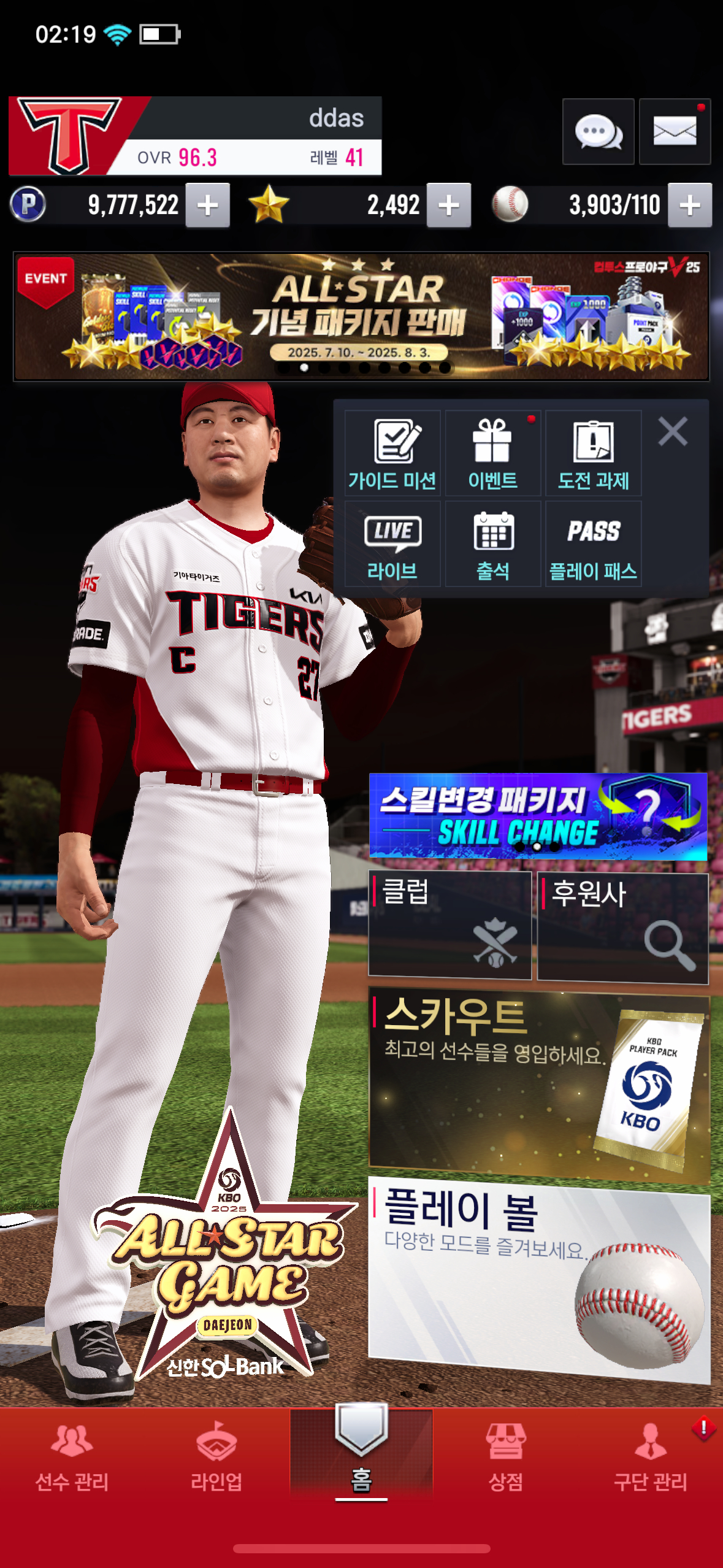This screenshot has height=1568, width=723.
Task: Open the chat speech bubble icon
Action: coord(598,131)
